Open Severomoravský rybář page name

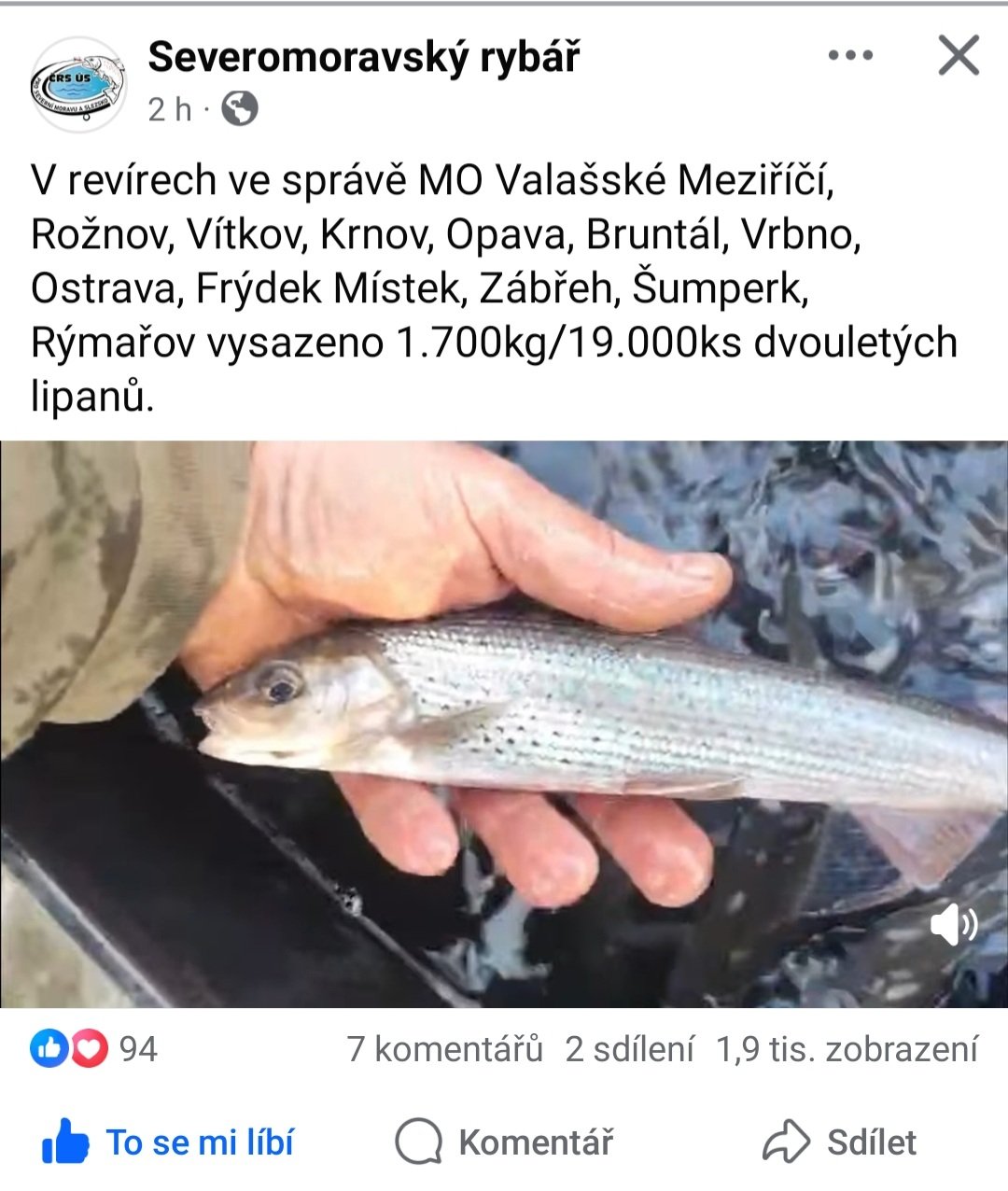click(x=363, y=58)
